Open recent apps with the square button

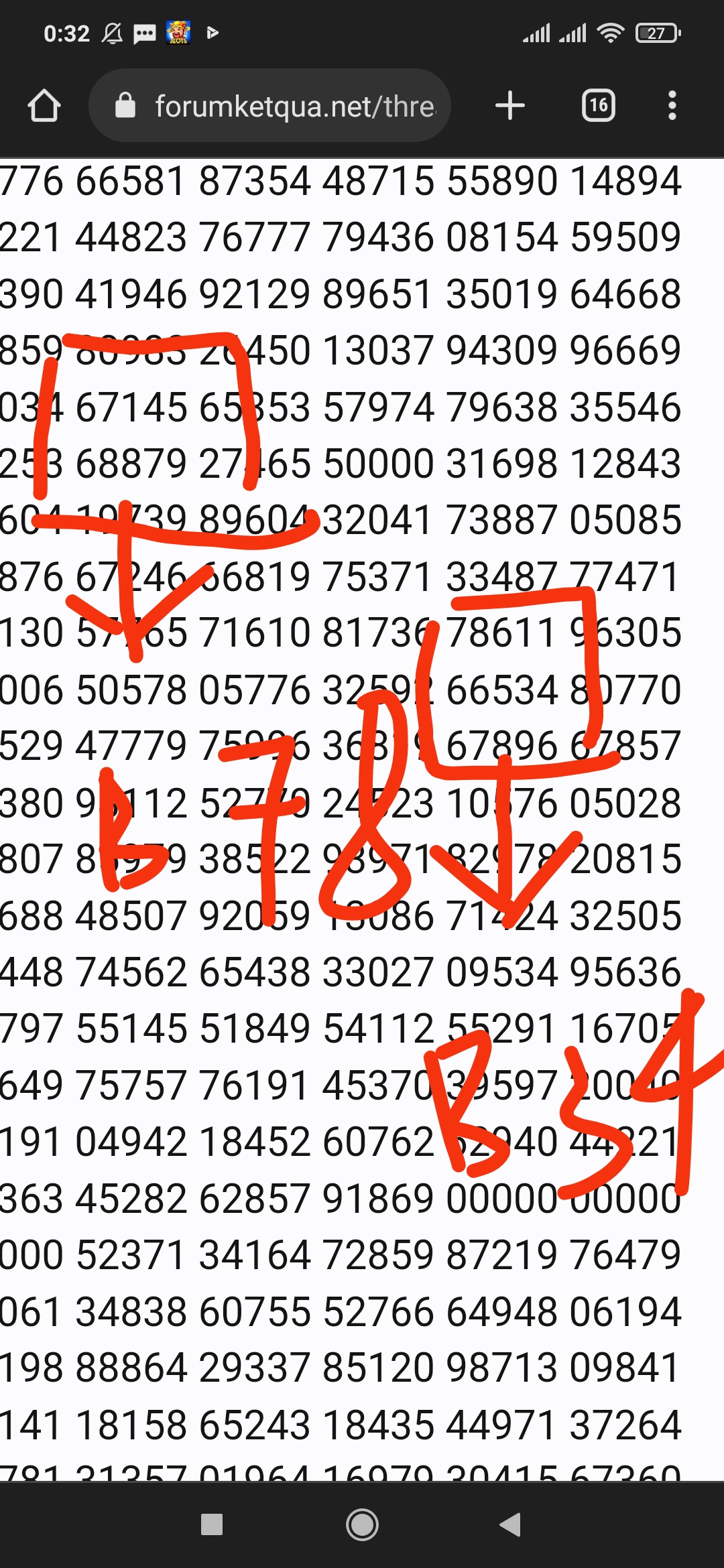(x=212, y=1524)
